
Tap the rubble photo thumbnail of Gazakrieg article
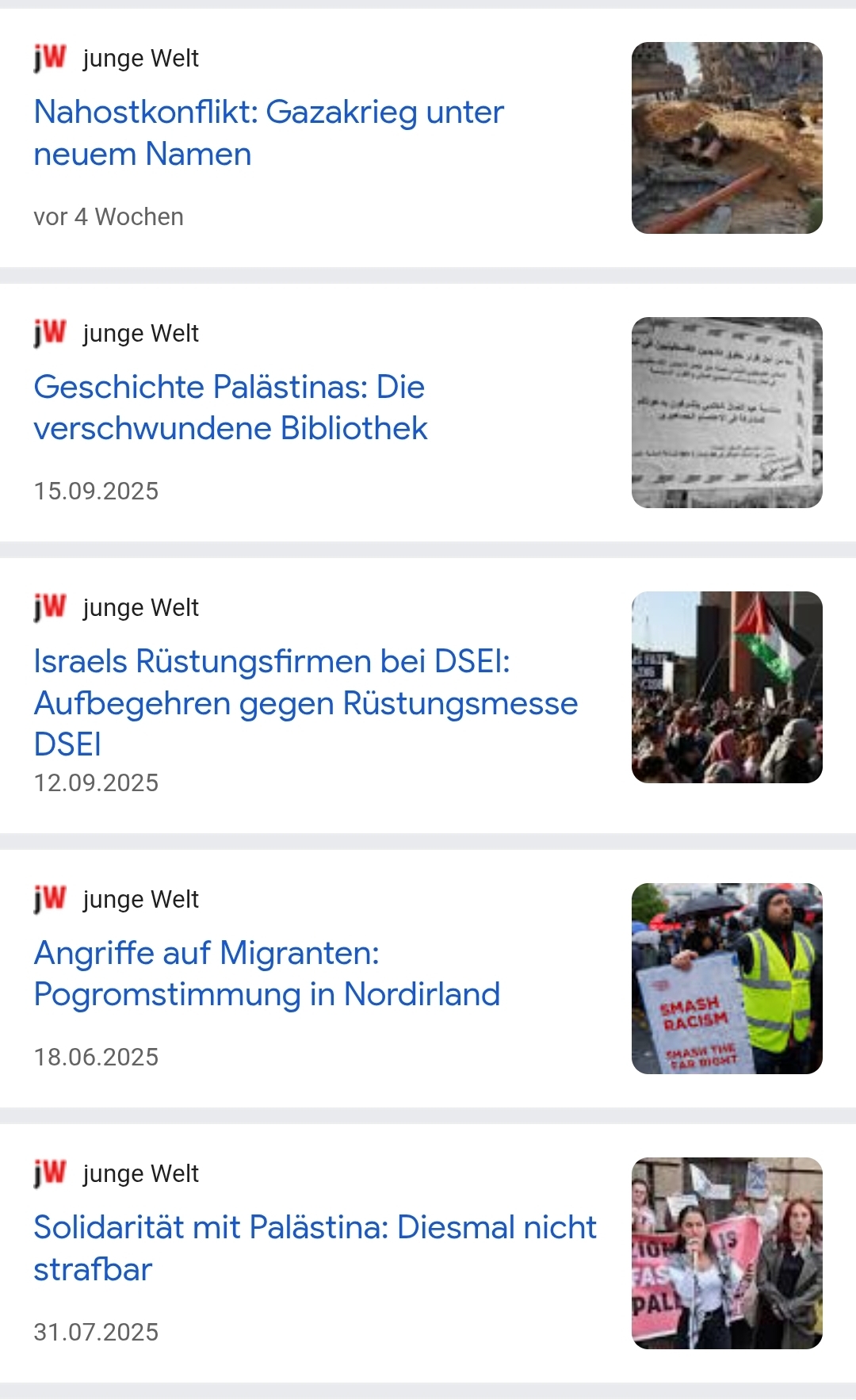point(727,138)
